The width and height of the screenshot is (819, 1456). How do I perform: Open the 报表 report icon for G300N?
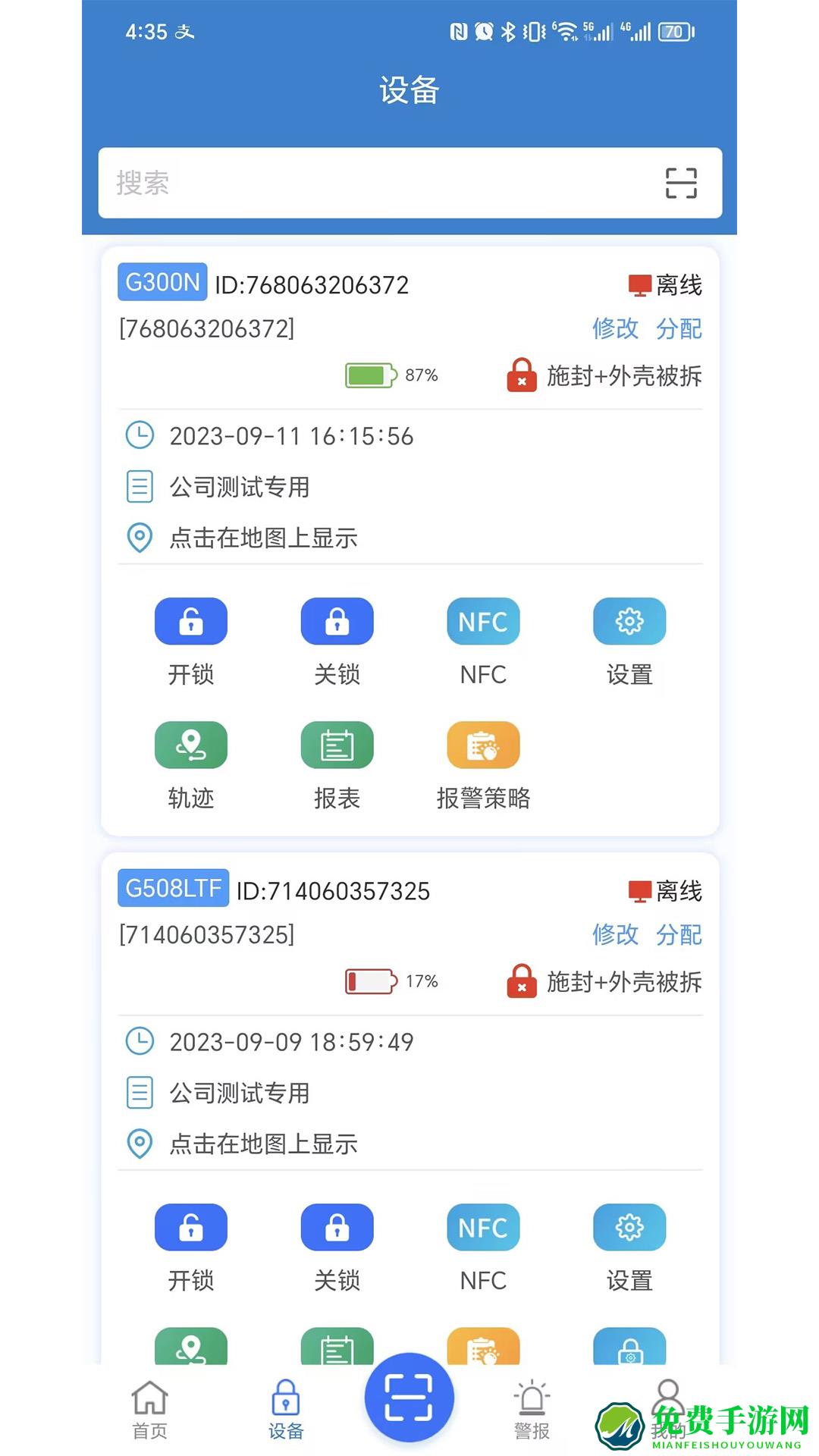click(337, 745)
